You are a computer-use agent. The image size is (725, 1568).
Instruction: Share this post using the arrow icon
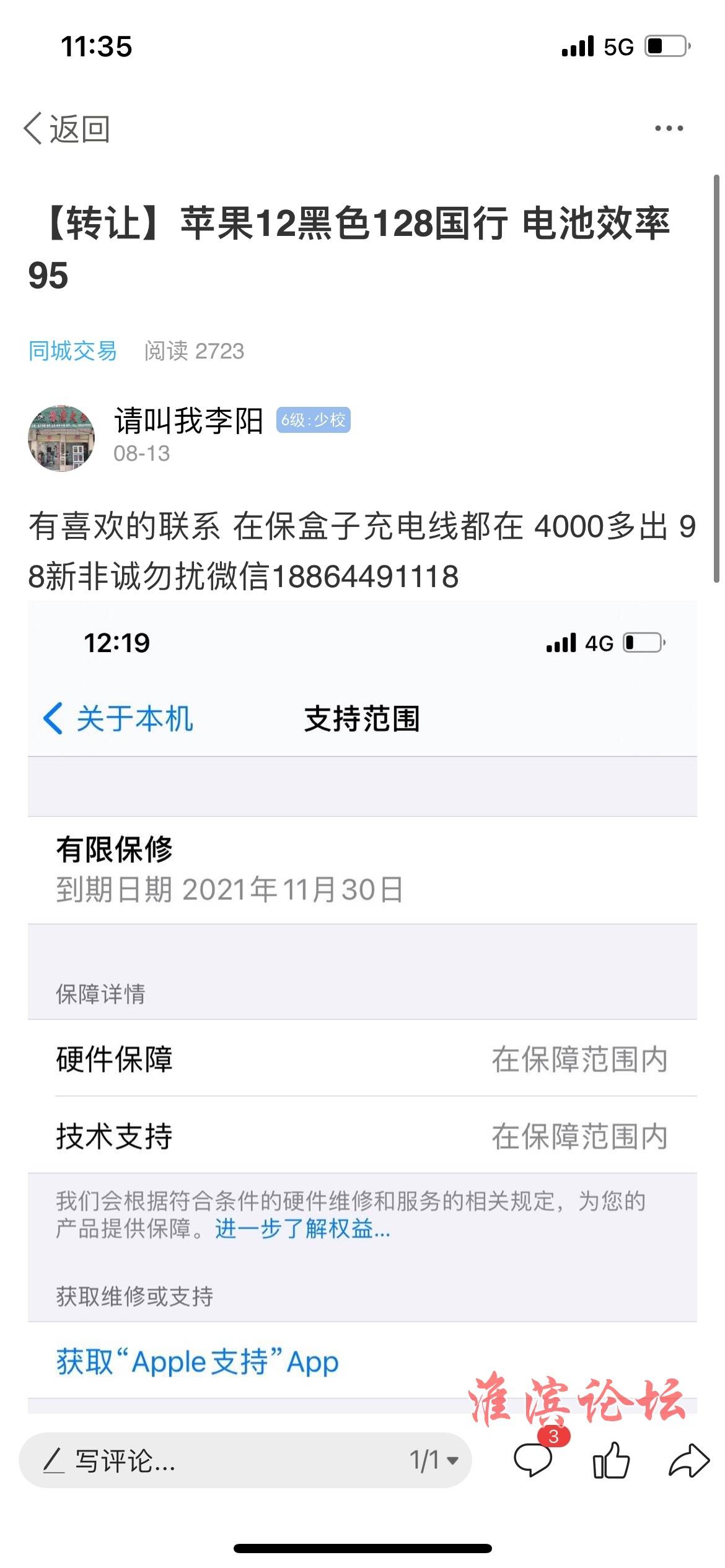point(688,1461)
